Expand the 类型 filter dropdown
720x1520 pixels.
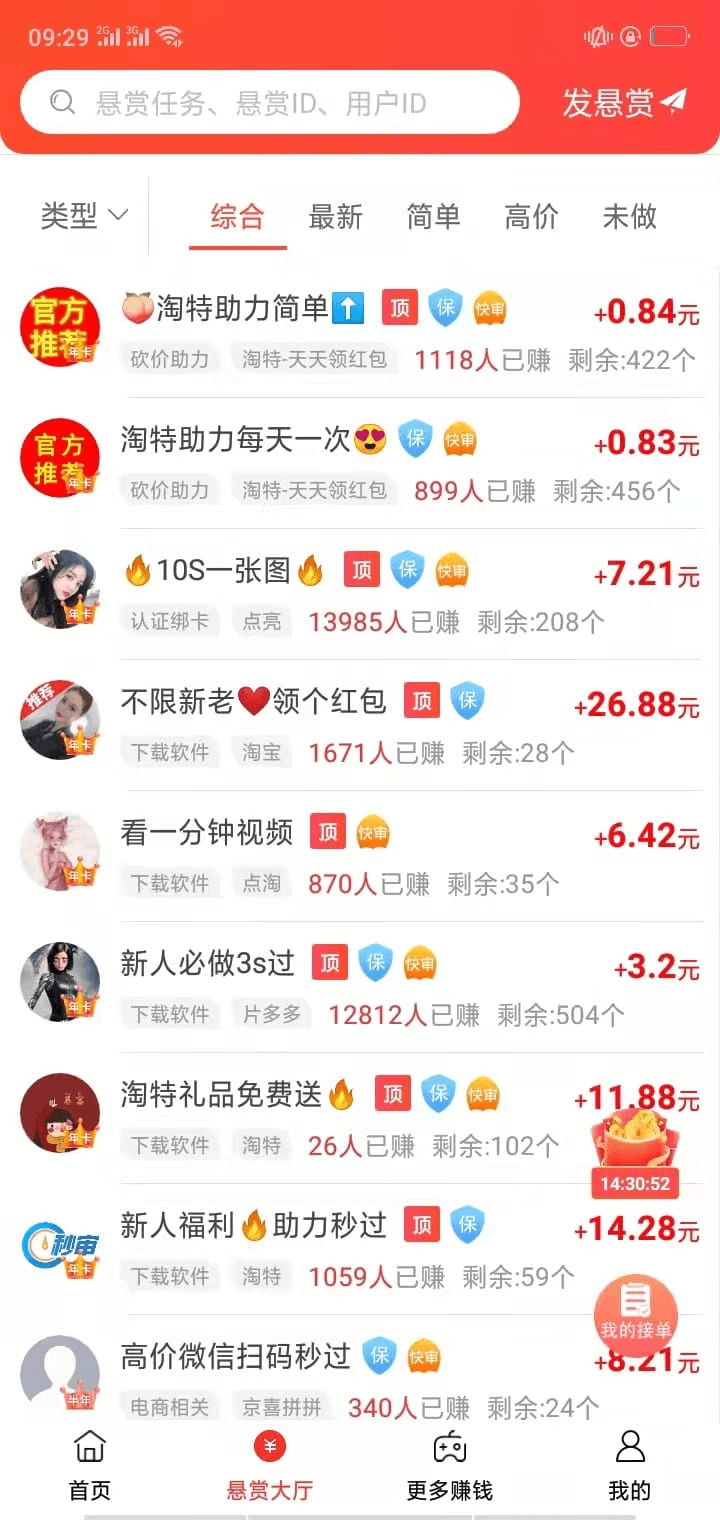tap(83, 216)
